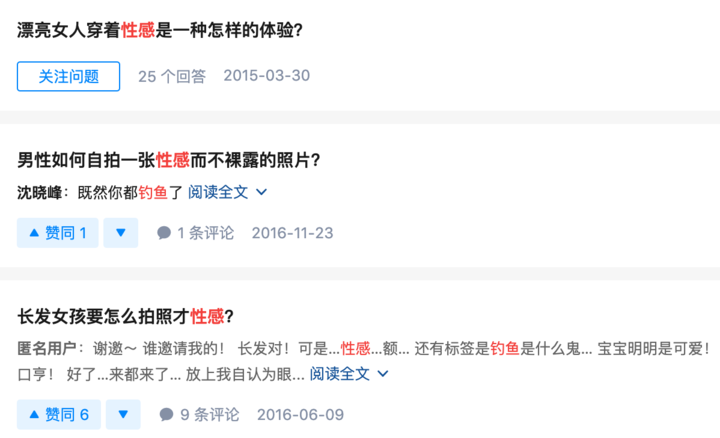Open the 1 条评论 comments
Screen dimensions: 720x438
195,233
